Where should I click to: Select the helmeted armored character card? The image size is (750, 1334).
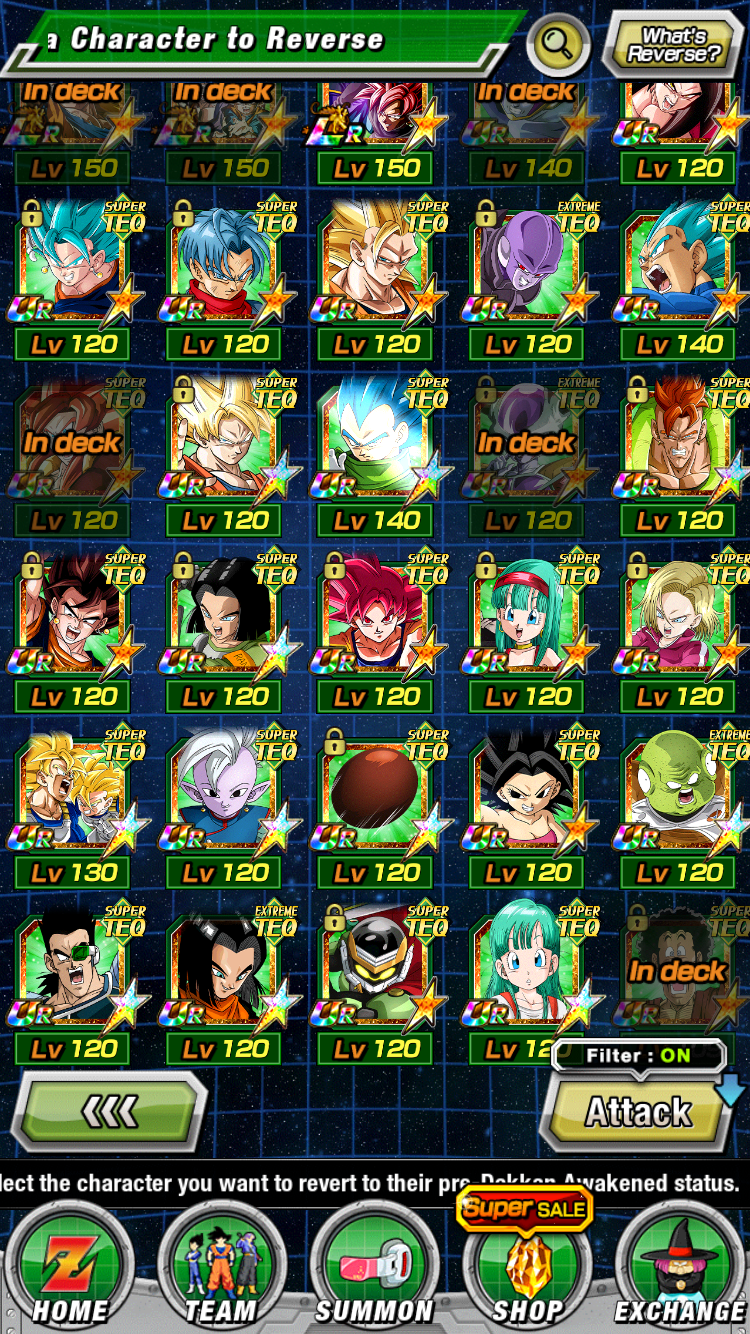point(376,976)
